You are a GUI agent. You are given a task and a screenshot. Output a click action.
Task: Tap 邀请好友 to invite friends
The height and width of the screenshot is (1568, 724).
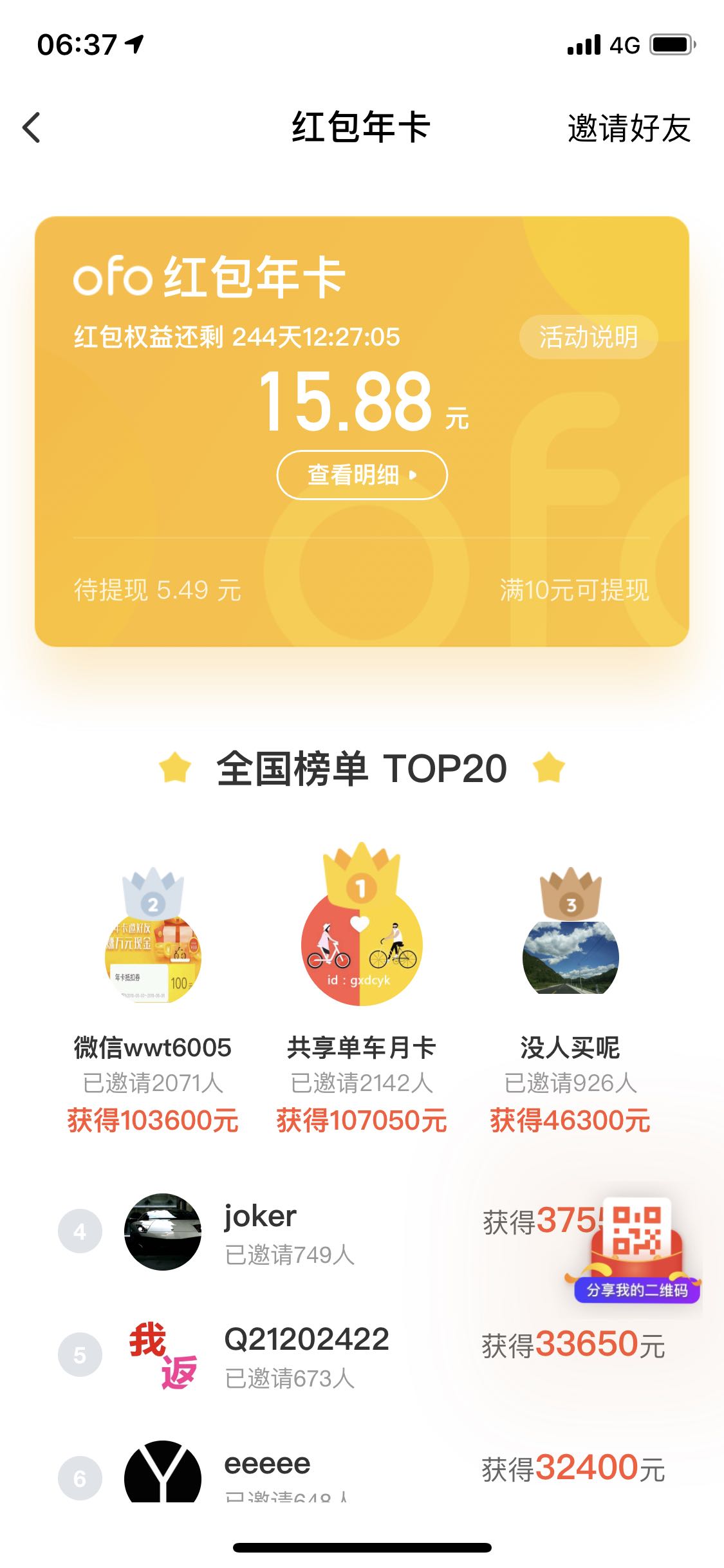tap(628, 128)
